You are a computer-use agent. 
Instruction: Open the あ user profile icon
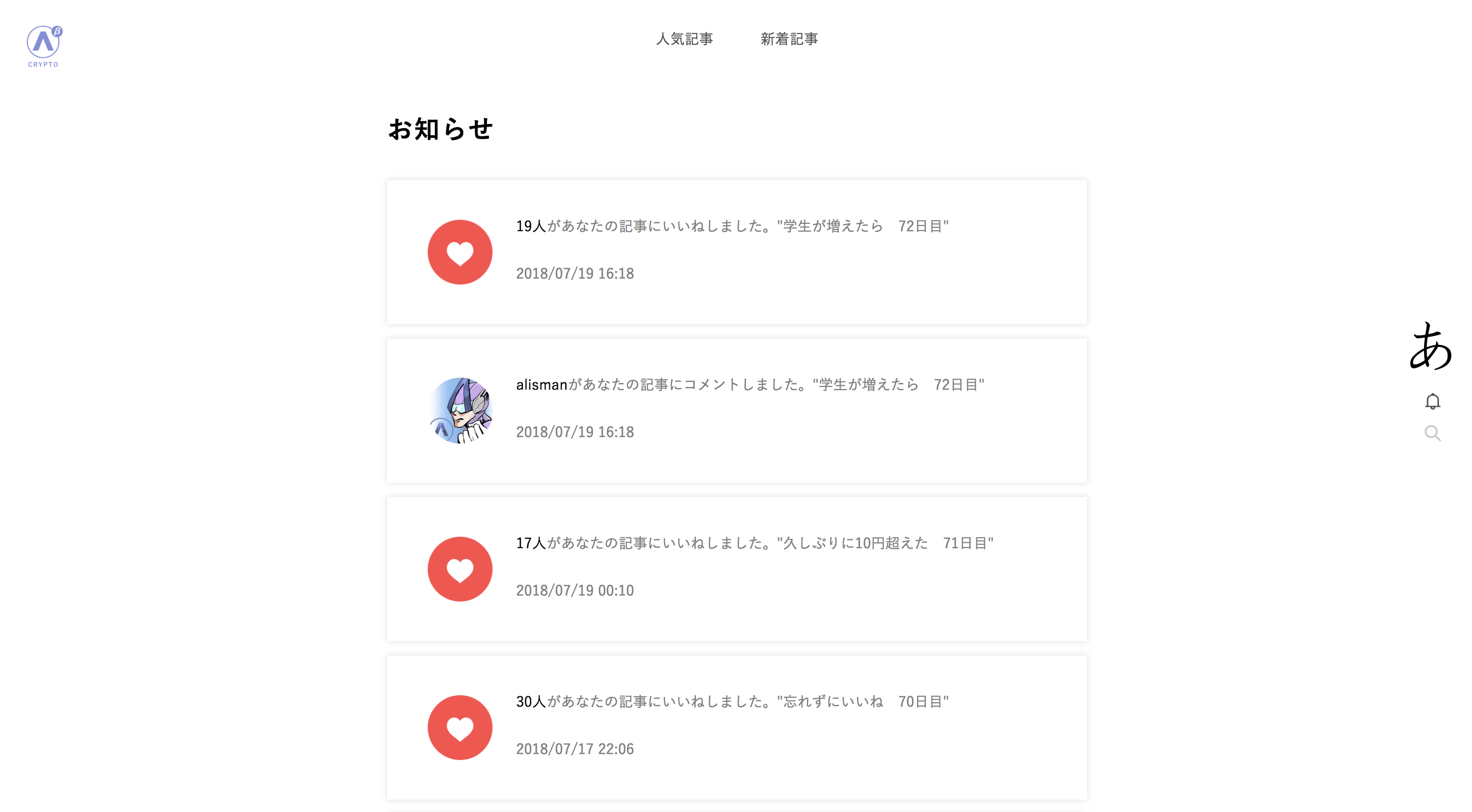point(1430,346)
